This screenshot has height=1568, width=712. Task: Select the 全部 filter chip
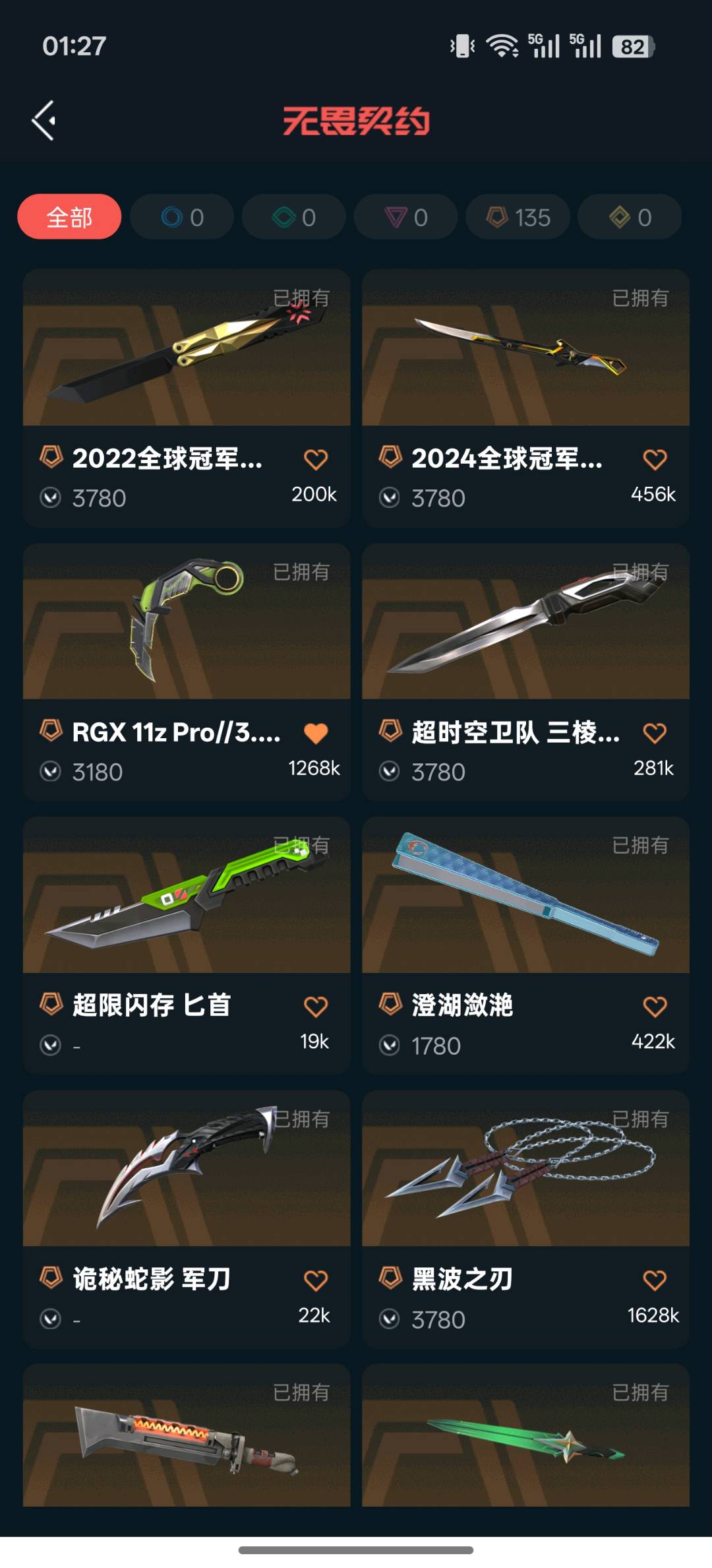(x=69, y=217)
